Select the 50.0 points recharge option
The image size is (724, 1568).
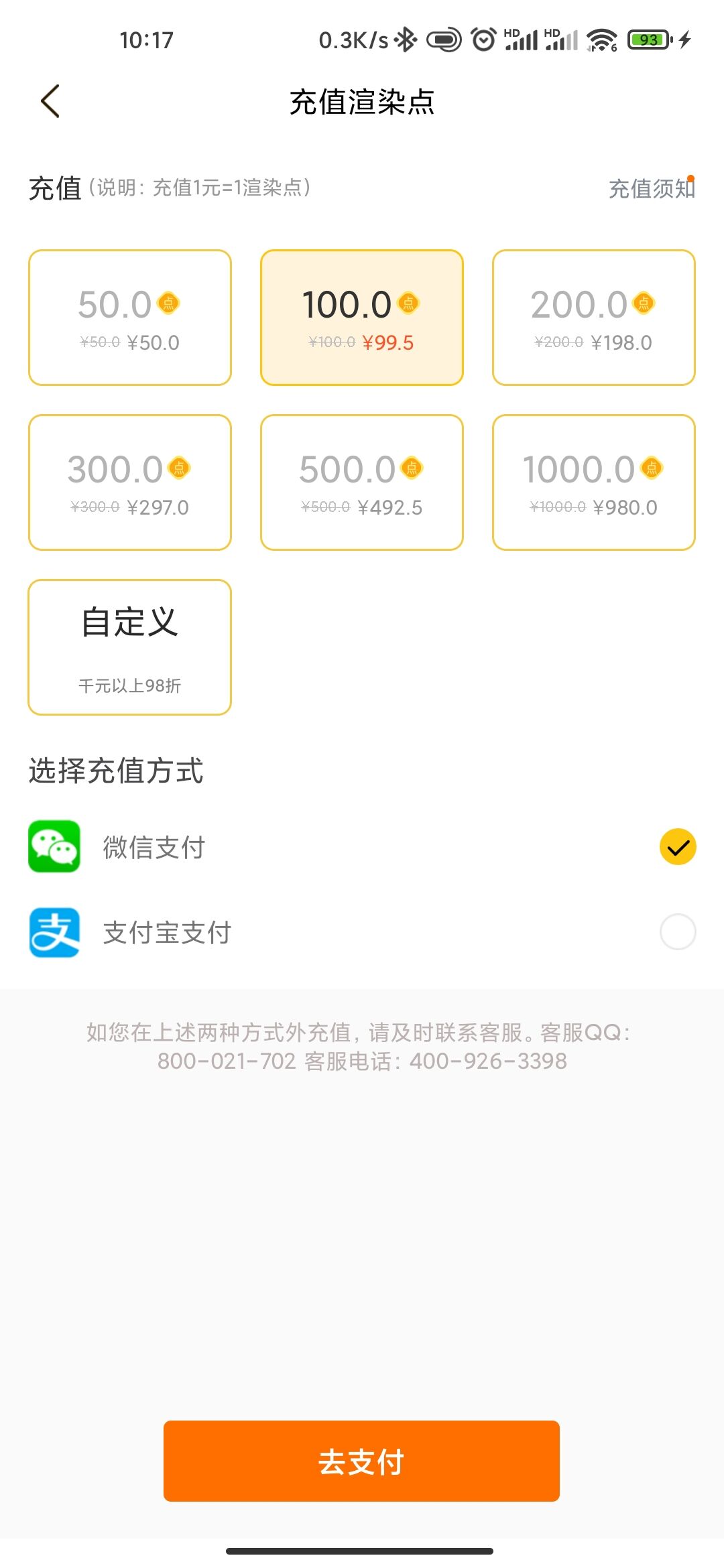[130, 318]
